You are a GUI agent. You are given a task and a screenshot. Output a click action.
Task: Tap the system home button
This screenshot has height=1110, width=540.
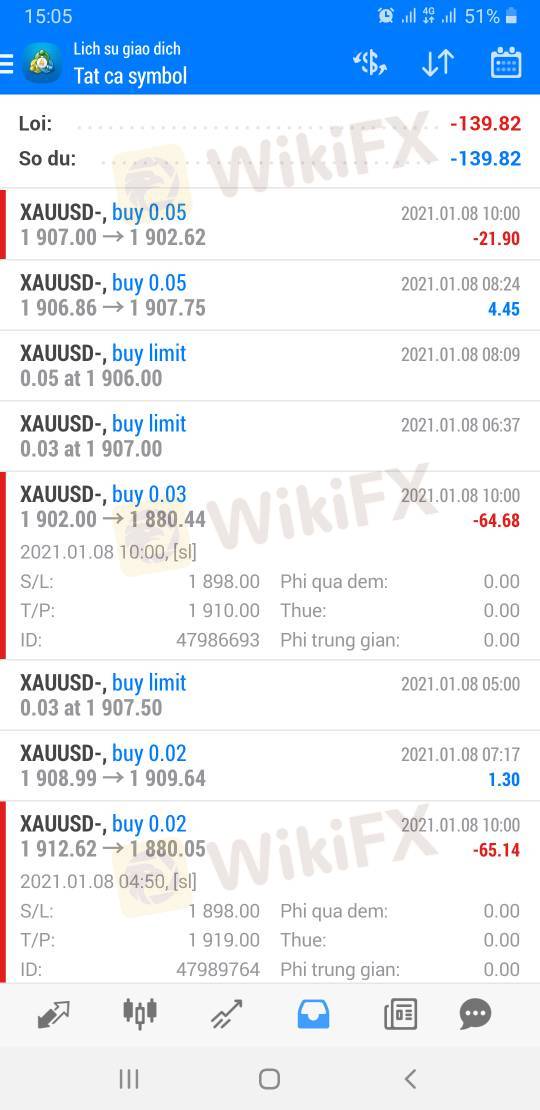(269, 1079)
